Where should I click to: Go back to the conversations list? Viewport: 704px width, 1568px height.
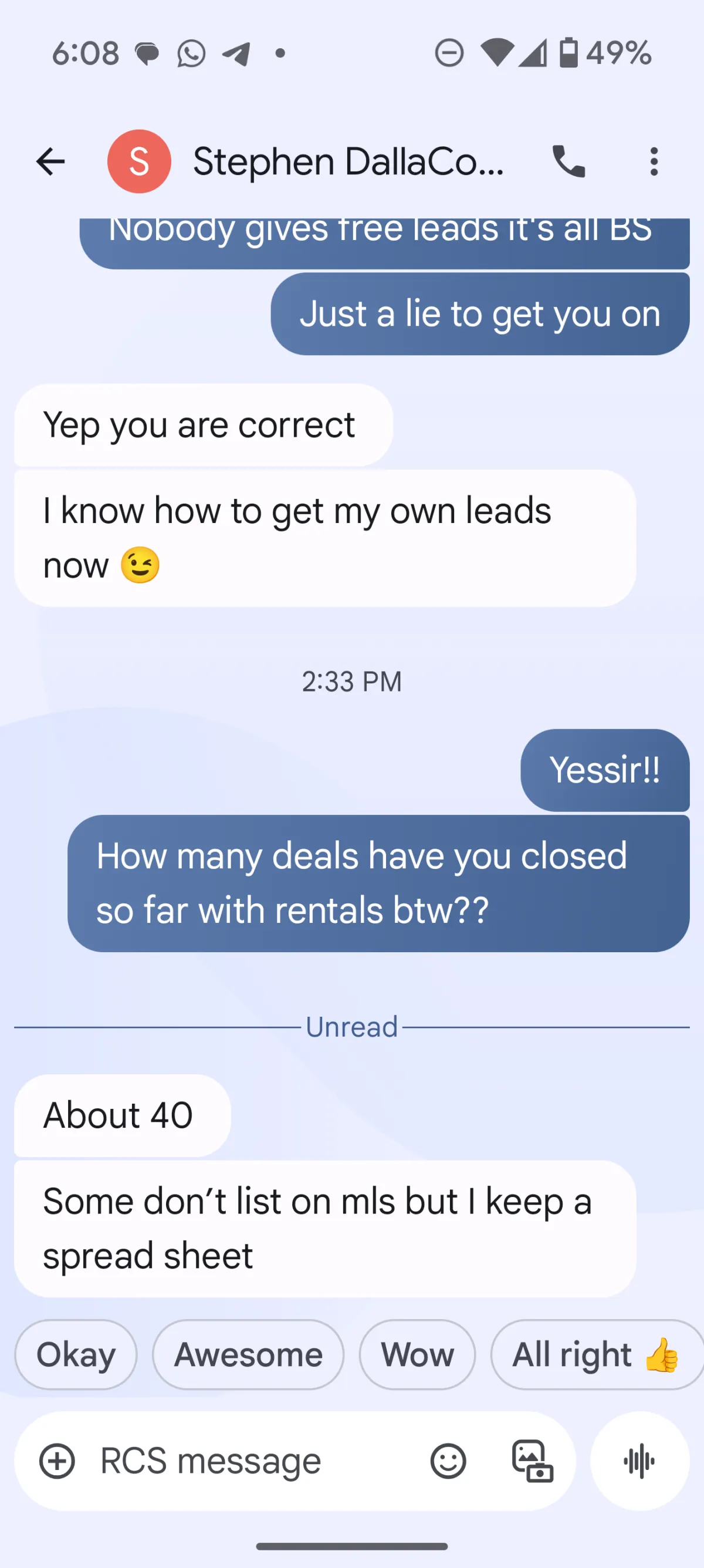click(50, 161)
